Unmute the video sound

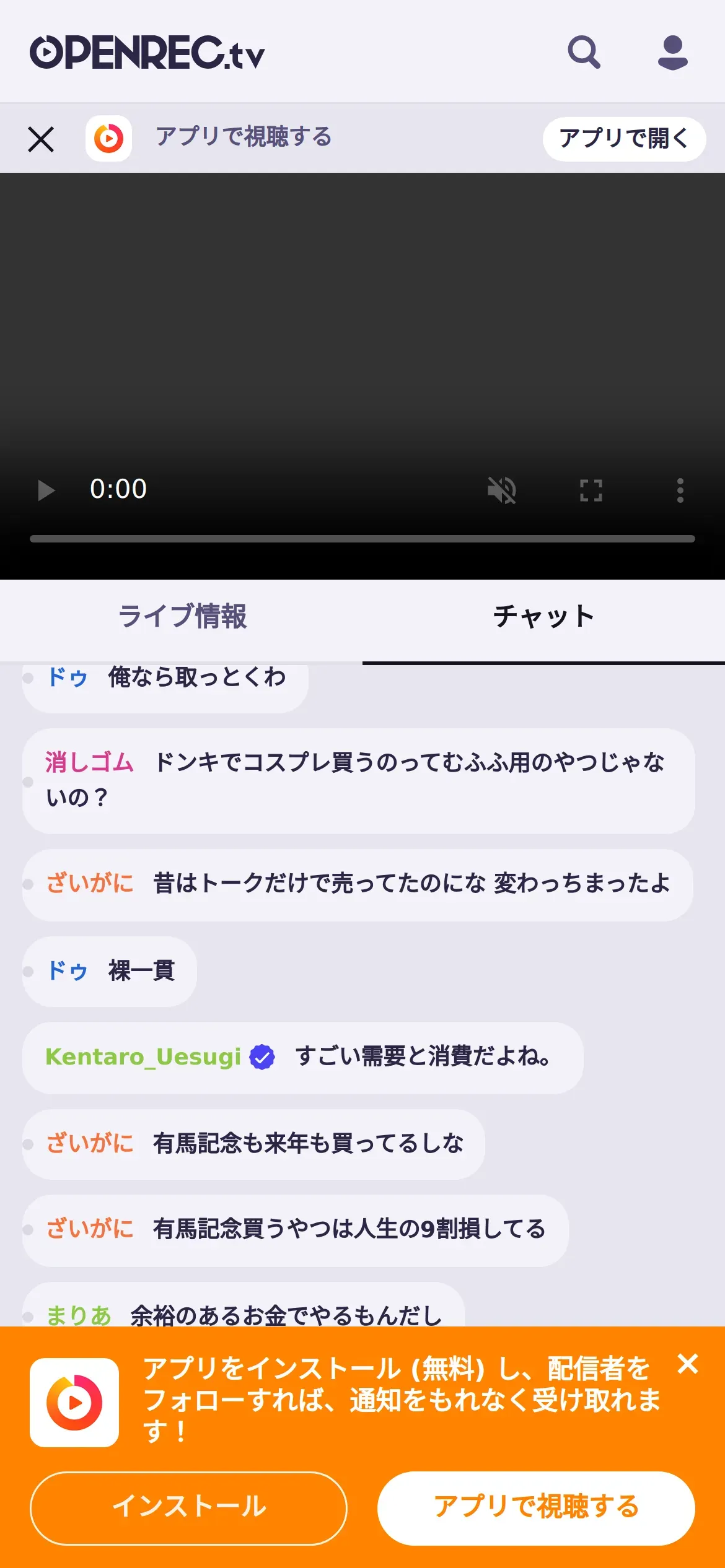(x=502, y=490)
